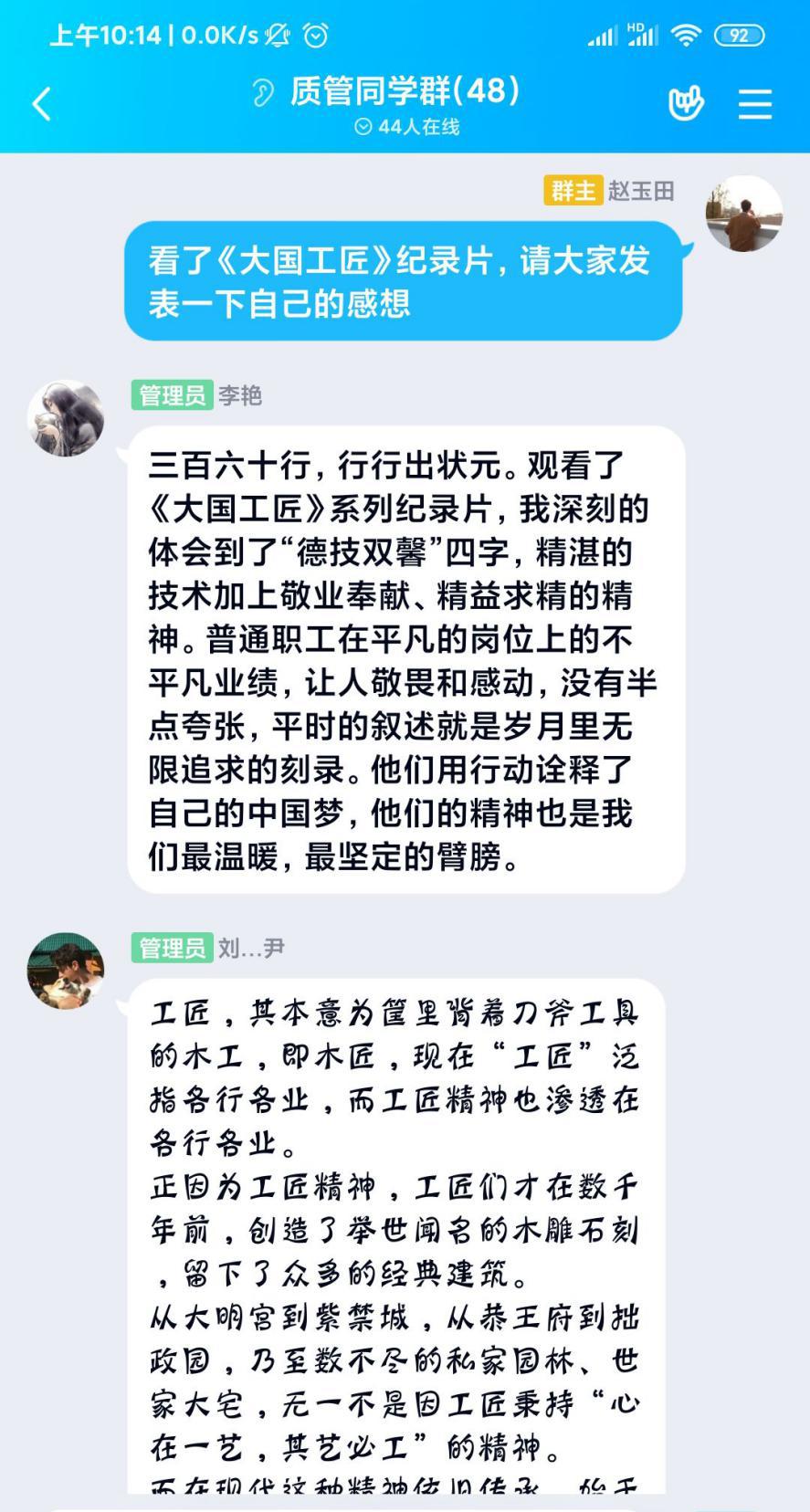Viewport: 810px width, 1512px height.
Task: Open 刘...尹's profile avatar
Action: tap(66, 971)
